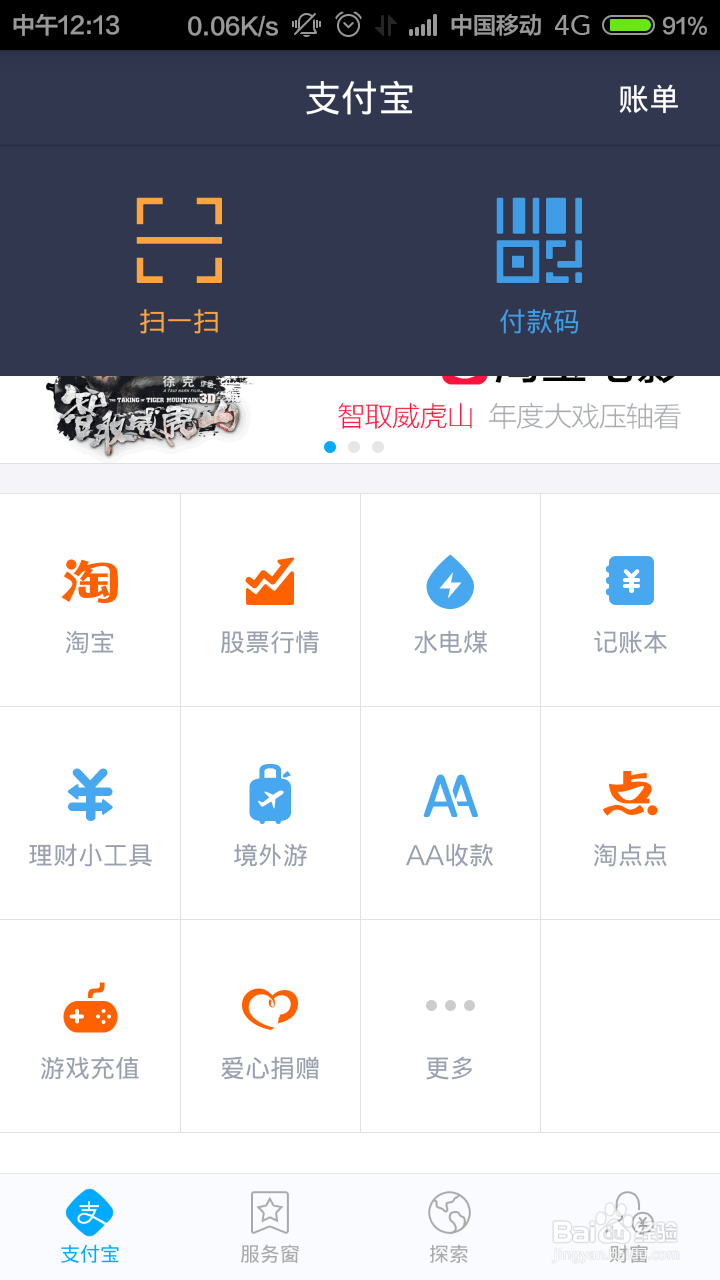720x1280 pixels.
Task: Switch to the 服务窗 tab
Action: coord(270,1225)
